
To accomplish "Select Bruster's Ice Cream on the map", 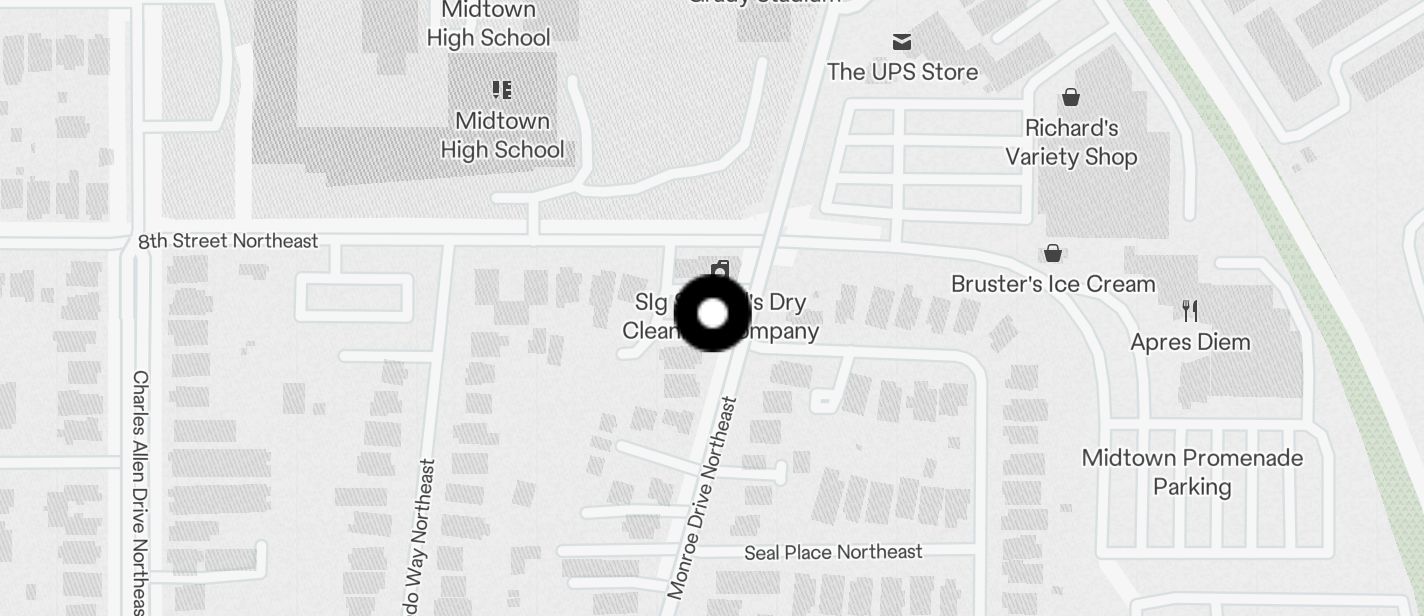I will pyautogui.click(x=1053, y=254).
